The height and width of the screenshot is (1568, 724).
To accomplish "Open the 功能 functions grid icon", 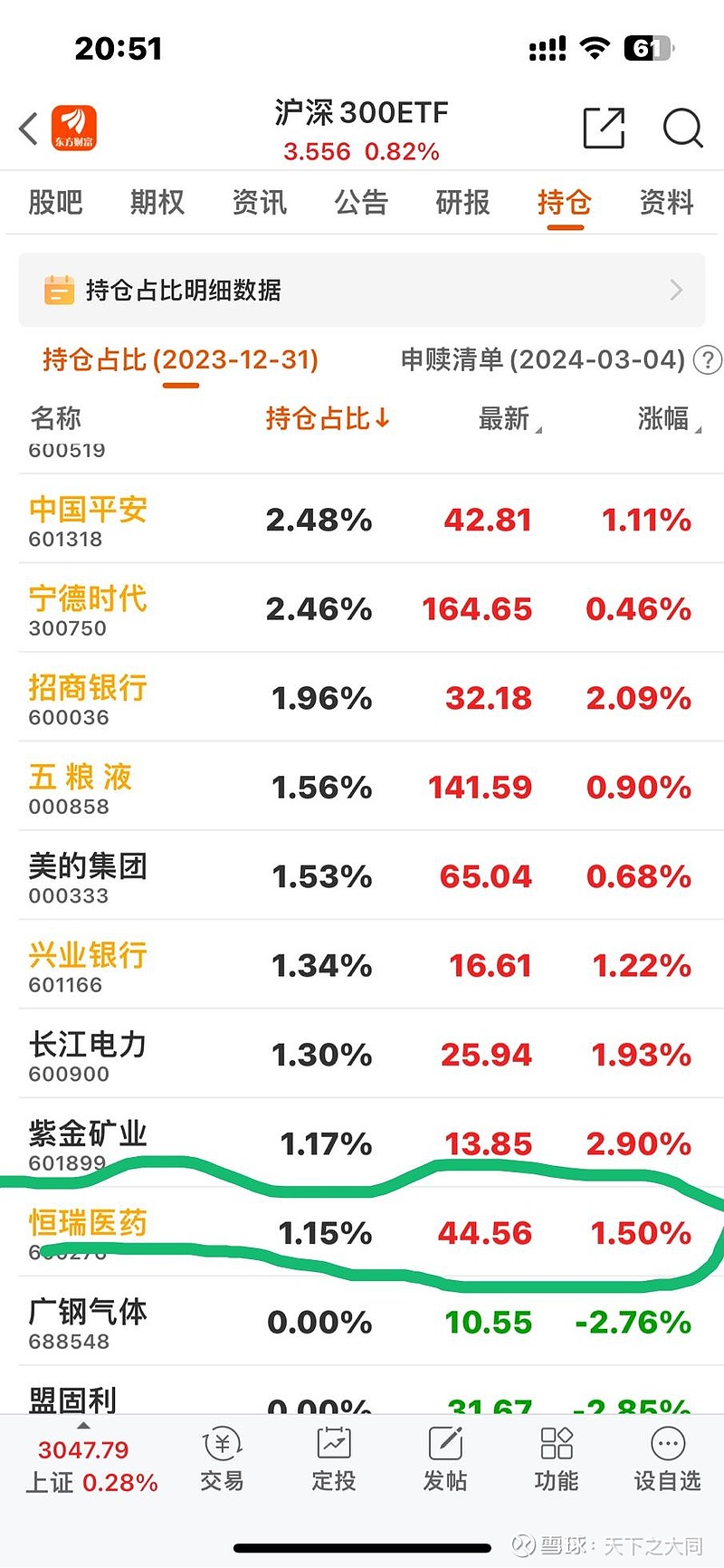I will click(556, 1460).
